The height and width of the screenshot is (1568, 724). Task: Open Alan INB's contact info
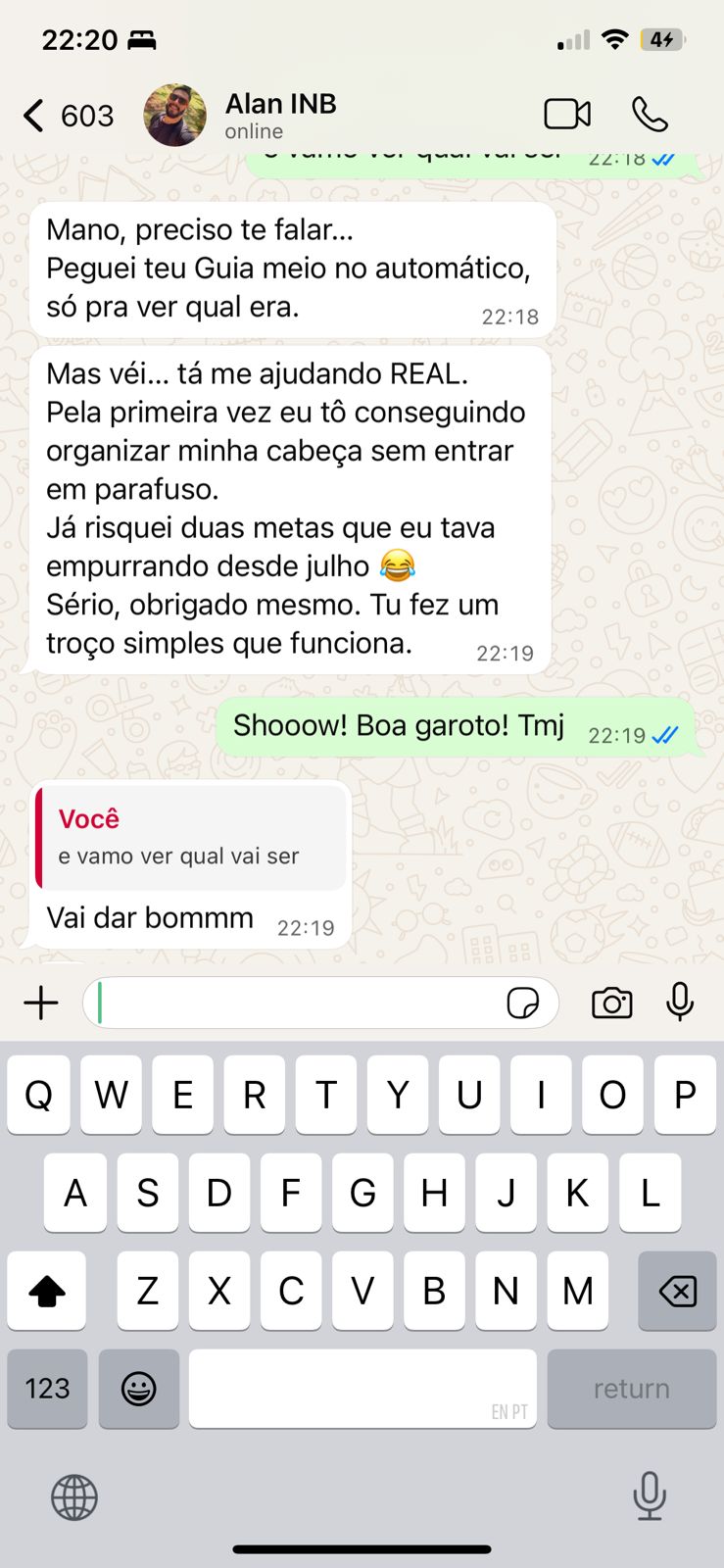[280, 115]
